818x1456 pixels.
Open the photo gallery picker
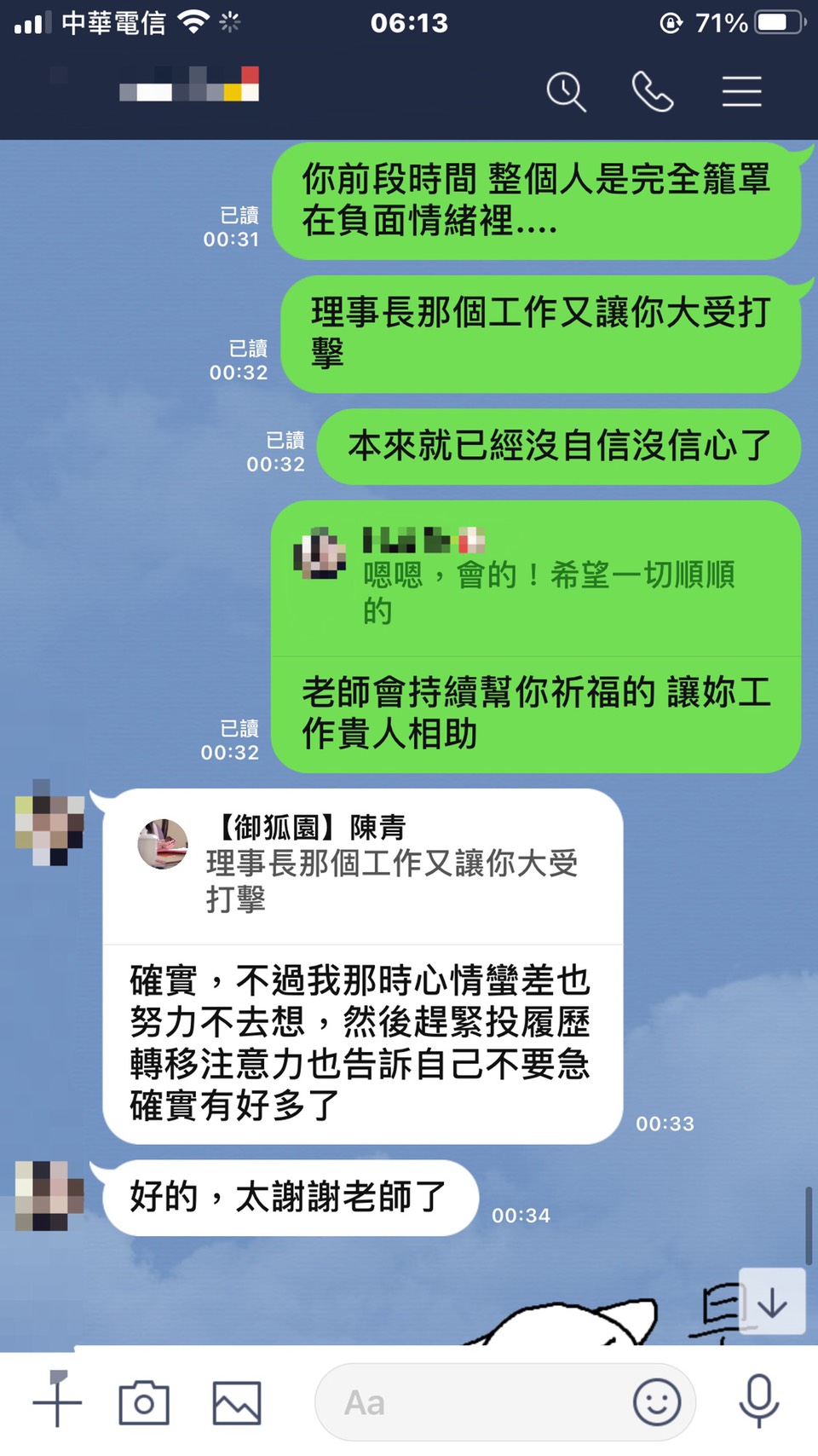pos(236,1402)
